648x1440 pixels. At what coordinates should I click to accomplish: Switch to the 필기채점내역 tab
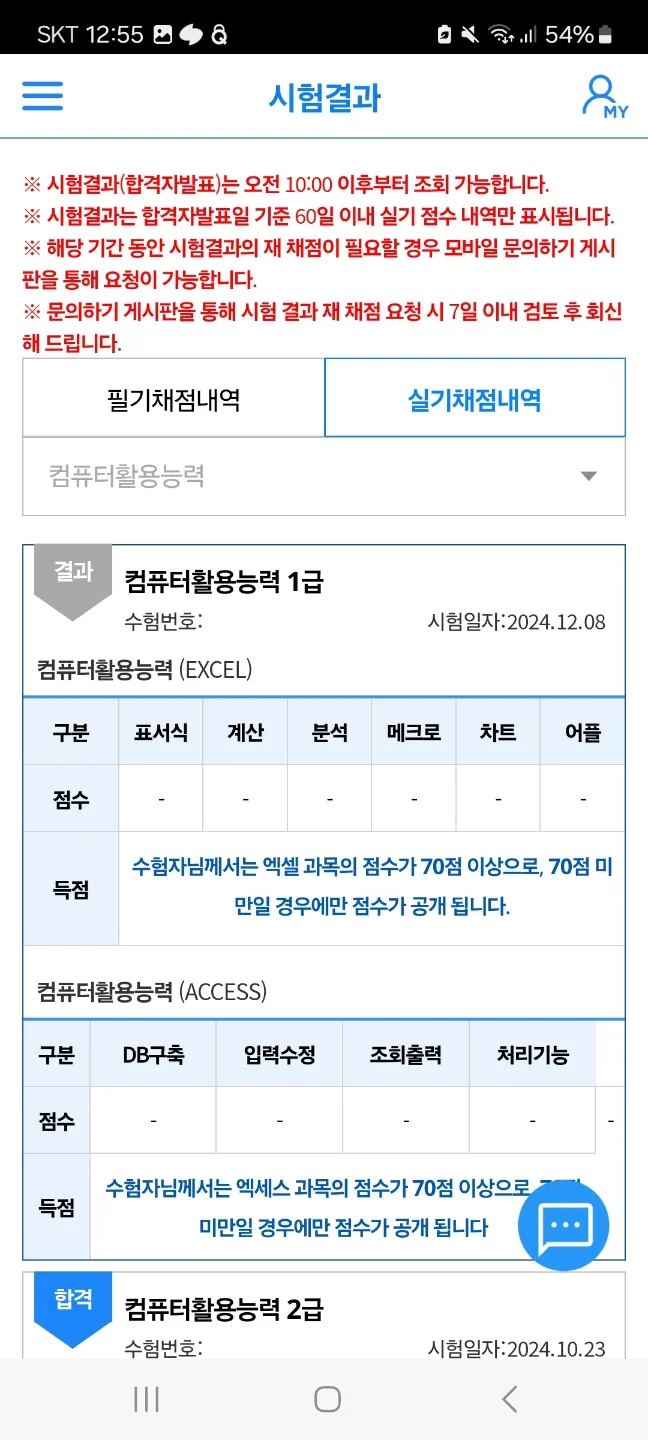point(173,399)
